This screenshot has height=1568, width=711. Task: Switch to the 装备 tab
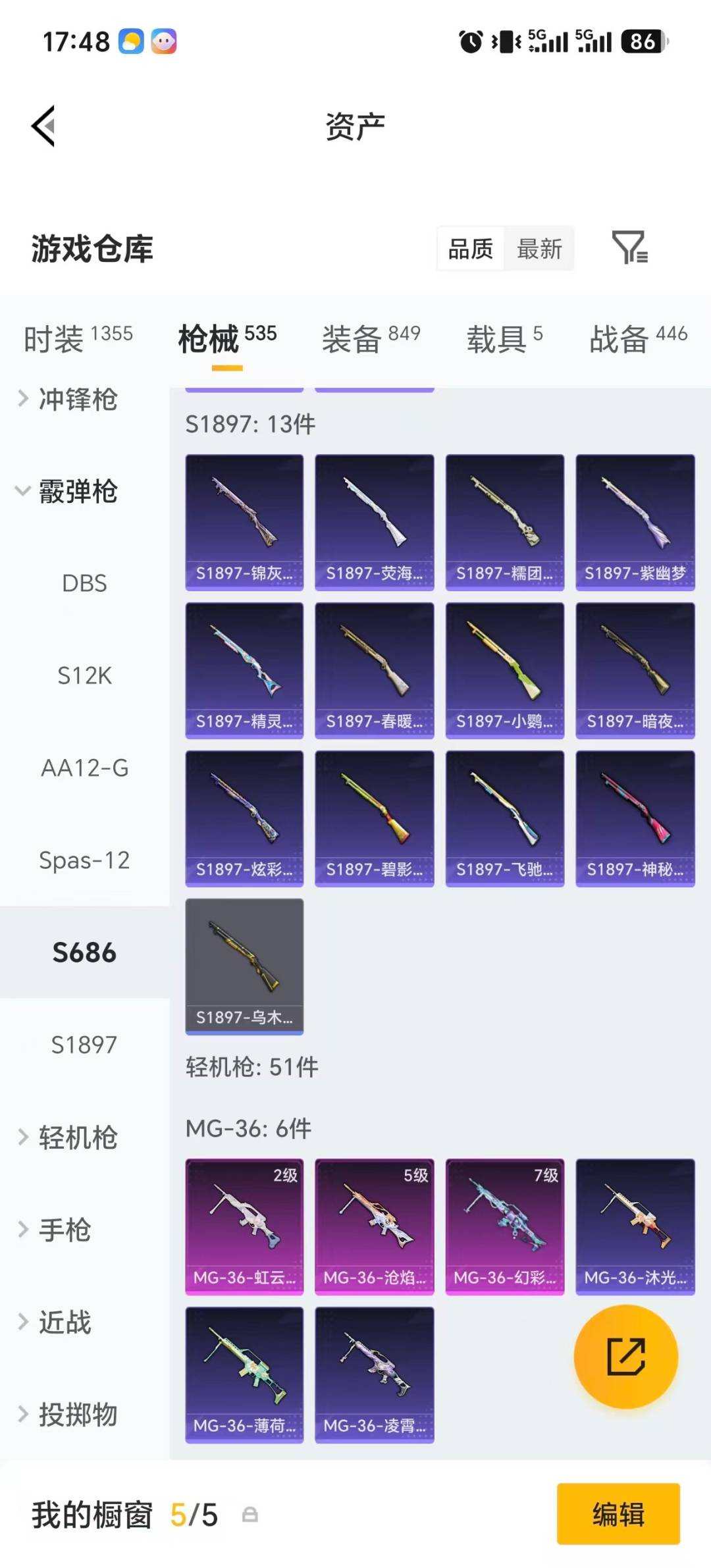pyautogui.click(x=371, y=338)
